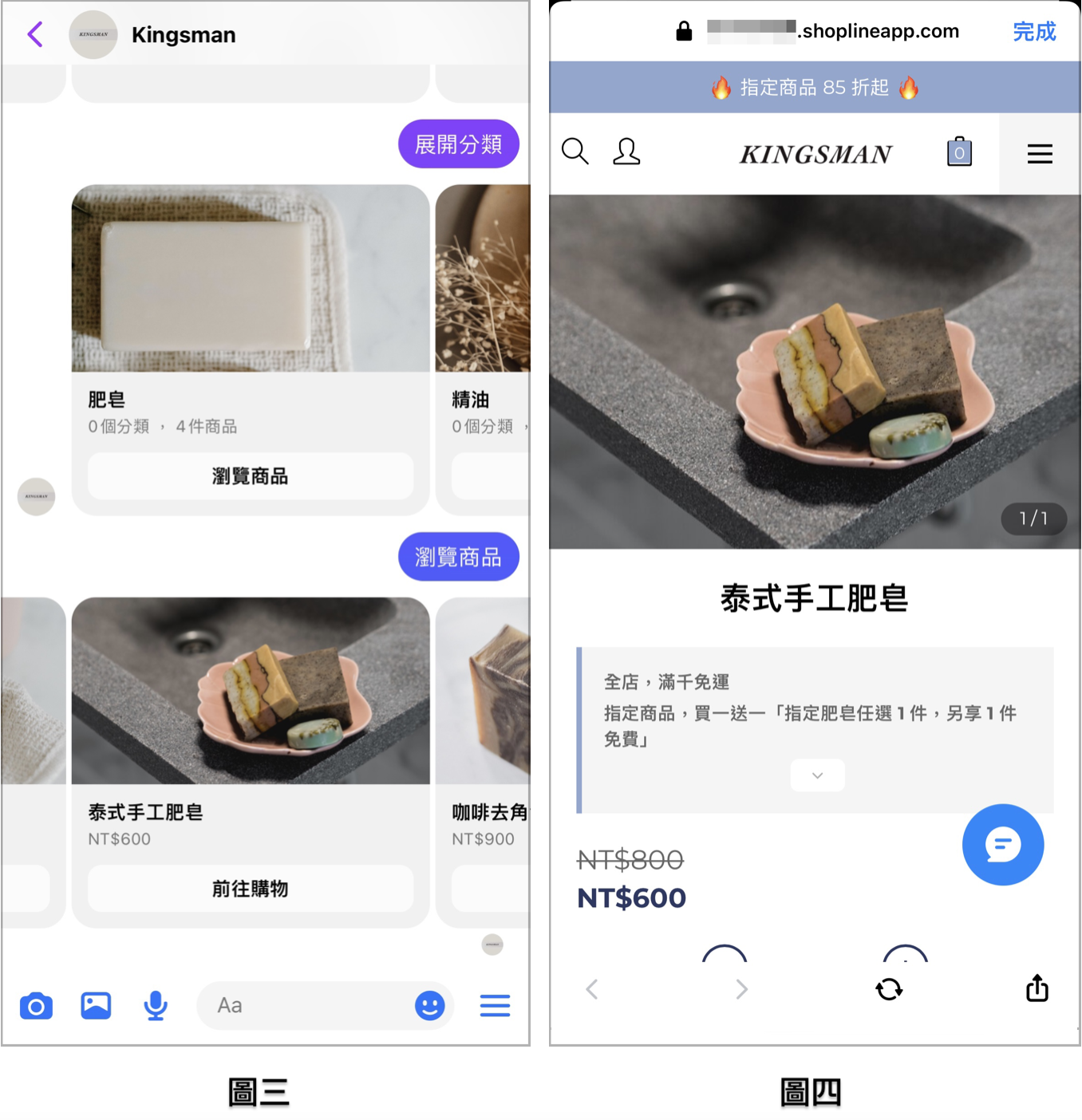This screenshot has width=1082, height=1120.
Task: Focus the Aa message input field
Action: pos(303,1006)
